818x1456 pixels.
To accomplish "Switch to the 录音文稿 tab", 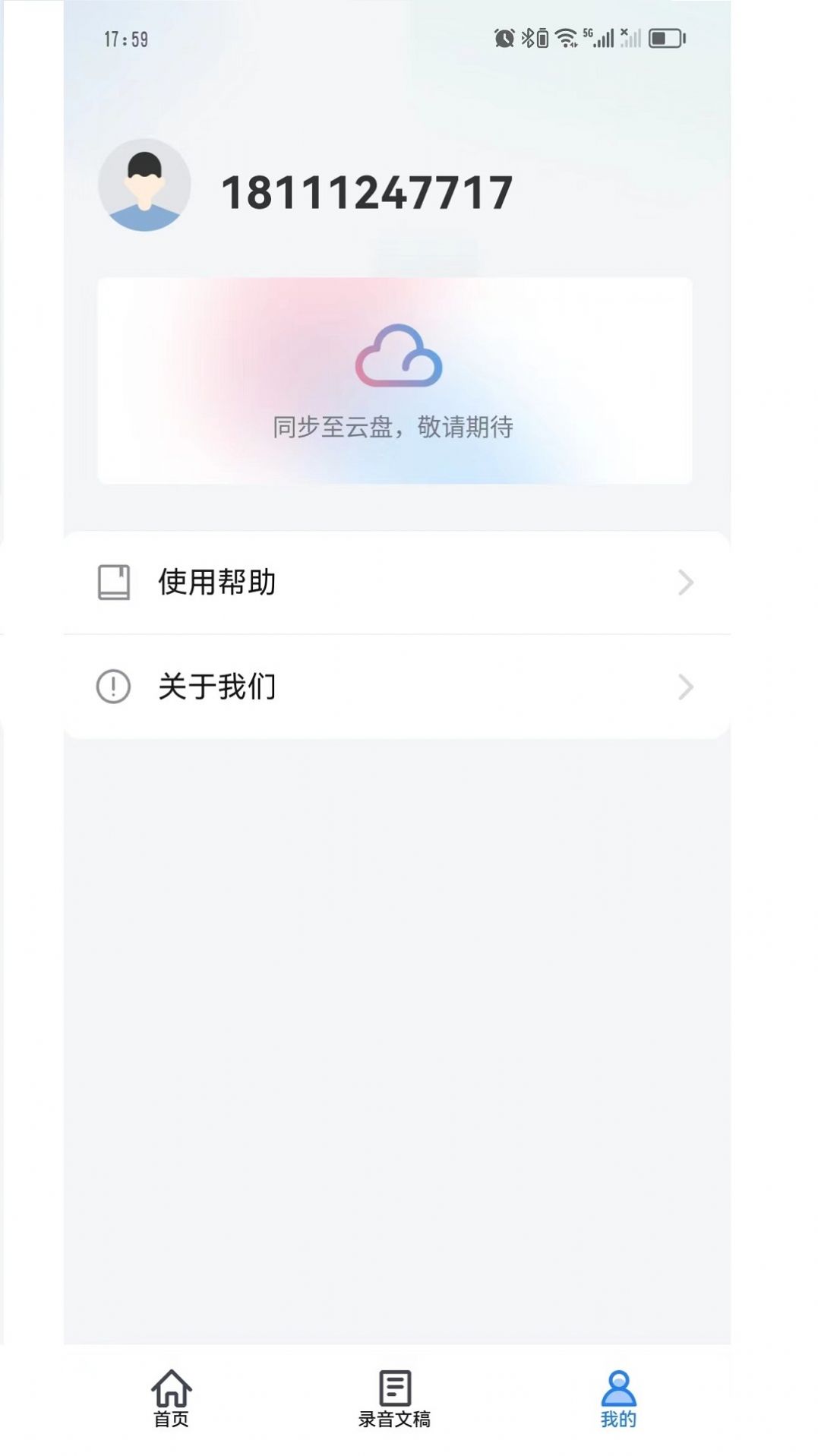I will [393, 1401].
